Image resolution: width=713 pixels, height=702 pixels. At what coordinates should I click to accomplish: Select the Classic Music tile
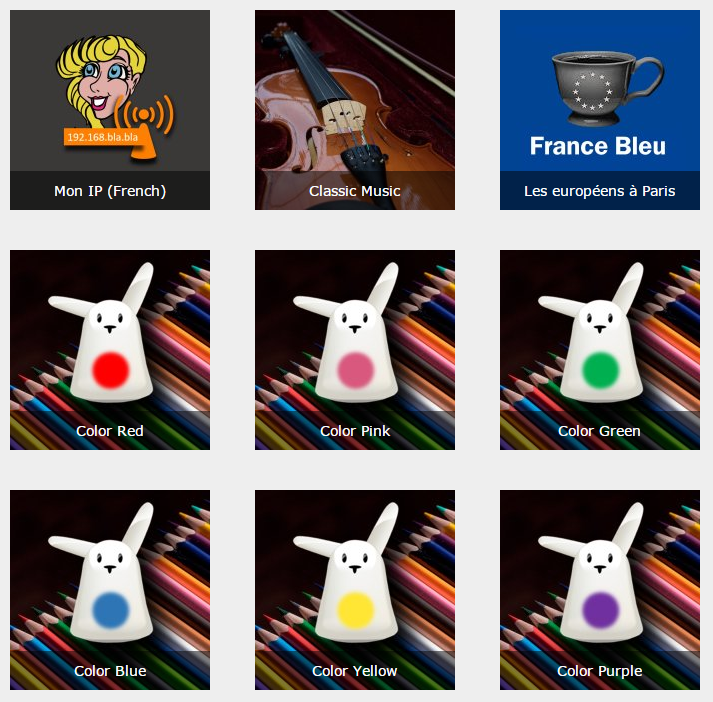[x=355, y=110]
